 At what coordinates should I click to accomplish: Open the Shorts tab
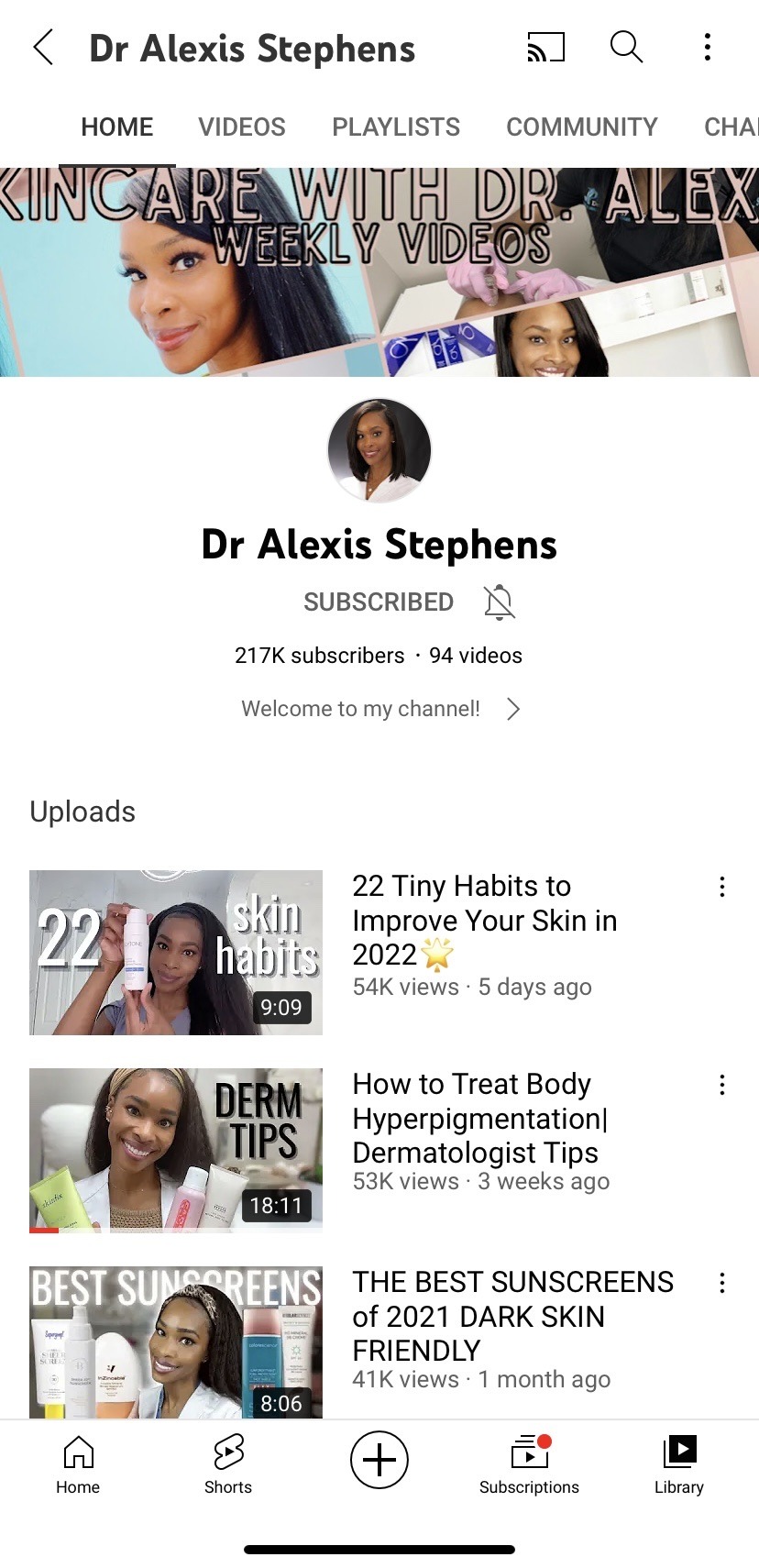(228, 1463)
